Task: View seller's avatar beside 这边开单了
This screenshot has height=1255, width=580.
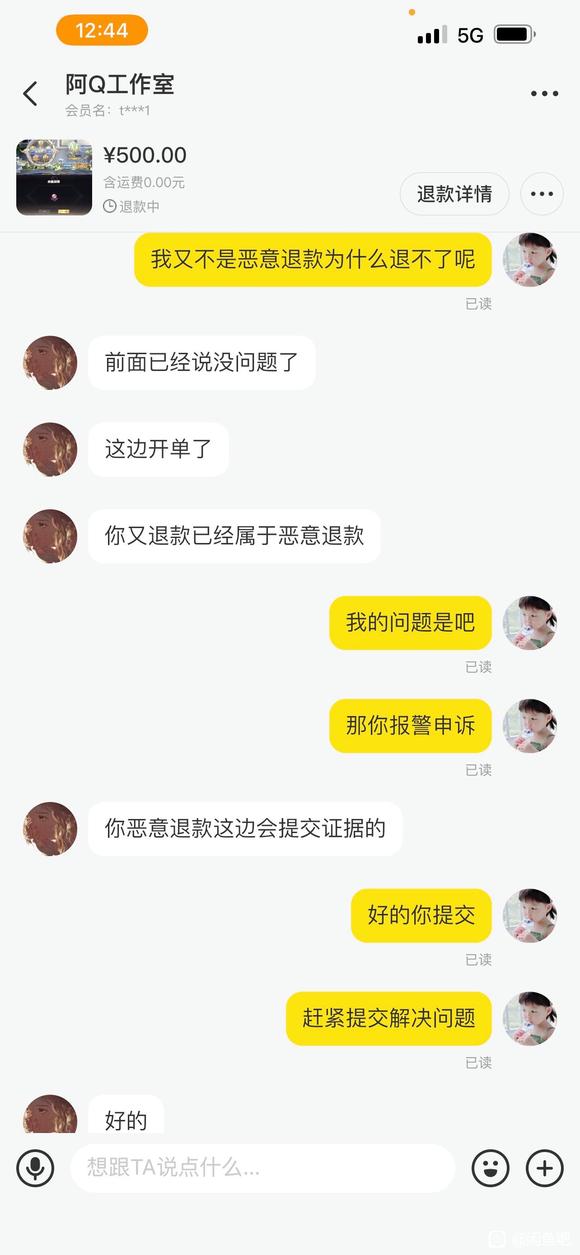Action: point(50,449)
